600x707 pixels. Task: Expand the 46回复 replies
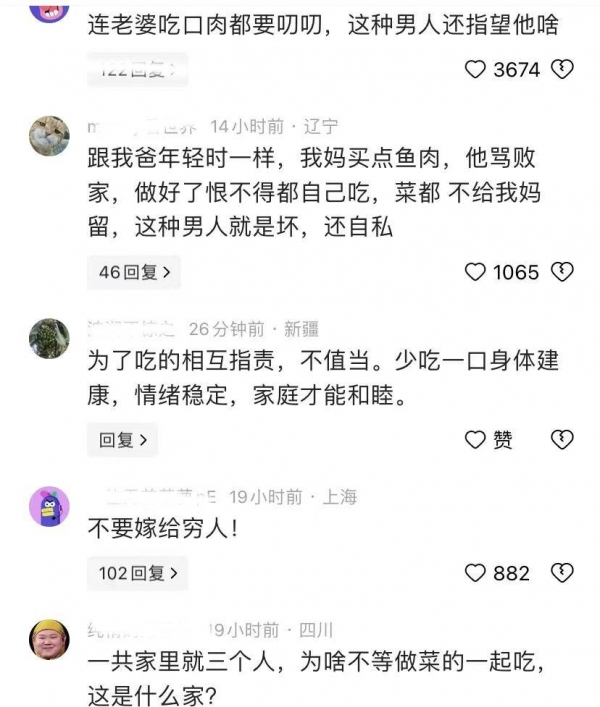point(137,271)
